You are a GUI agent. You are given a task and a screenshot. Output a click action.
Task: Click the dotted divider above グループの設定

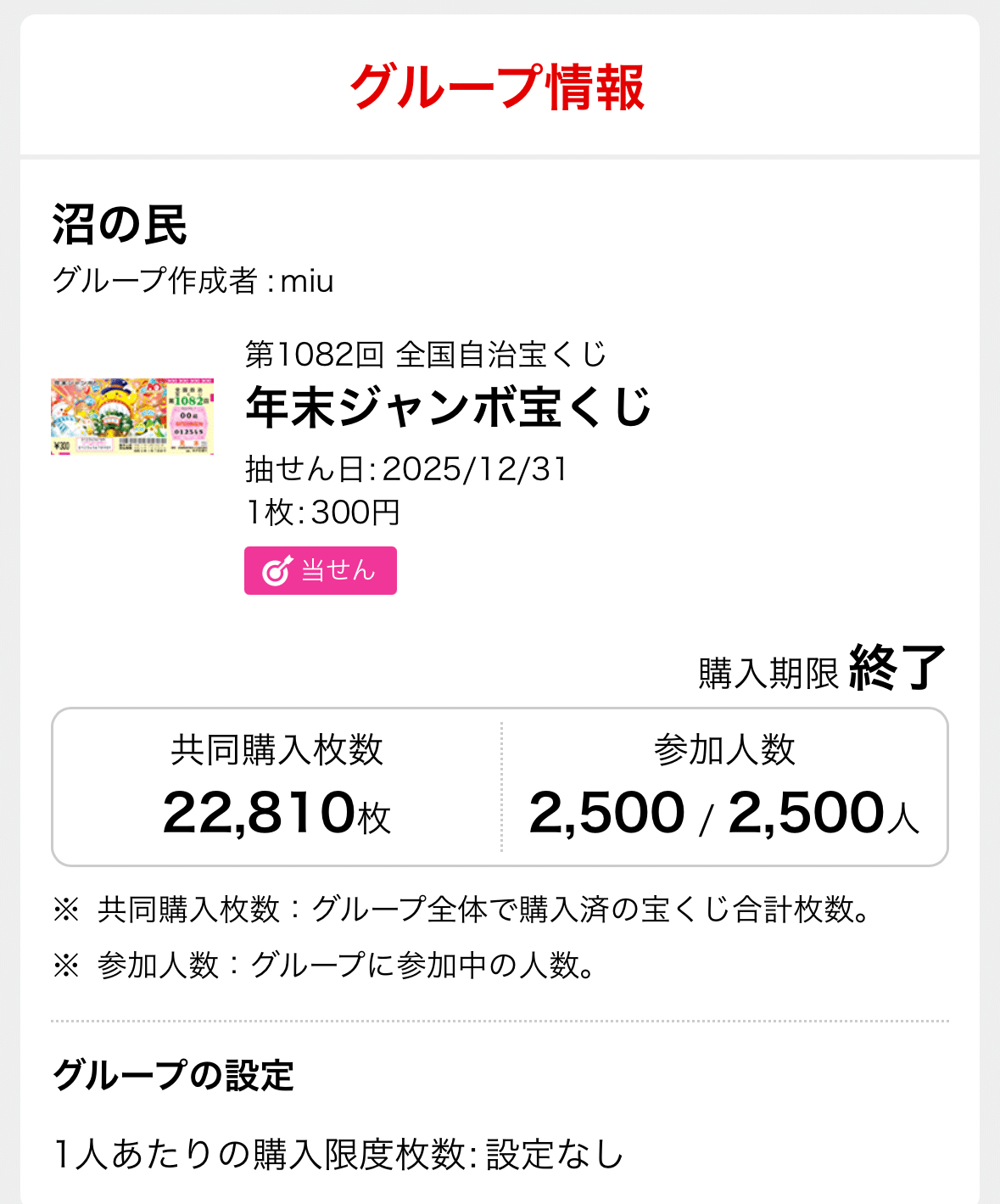click(x=500, y=1018)
